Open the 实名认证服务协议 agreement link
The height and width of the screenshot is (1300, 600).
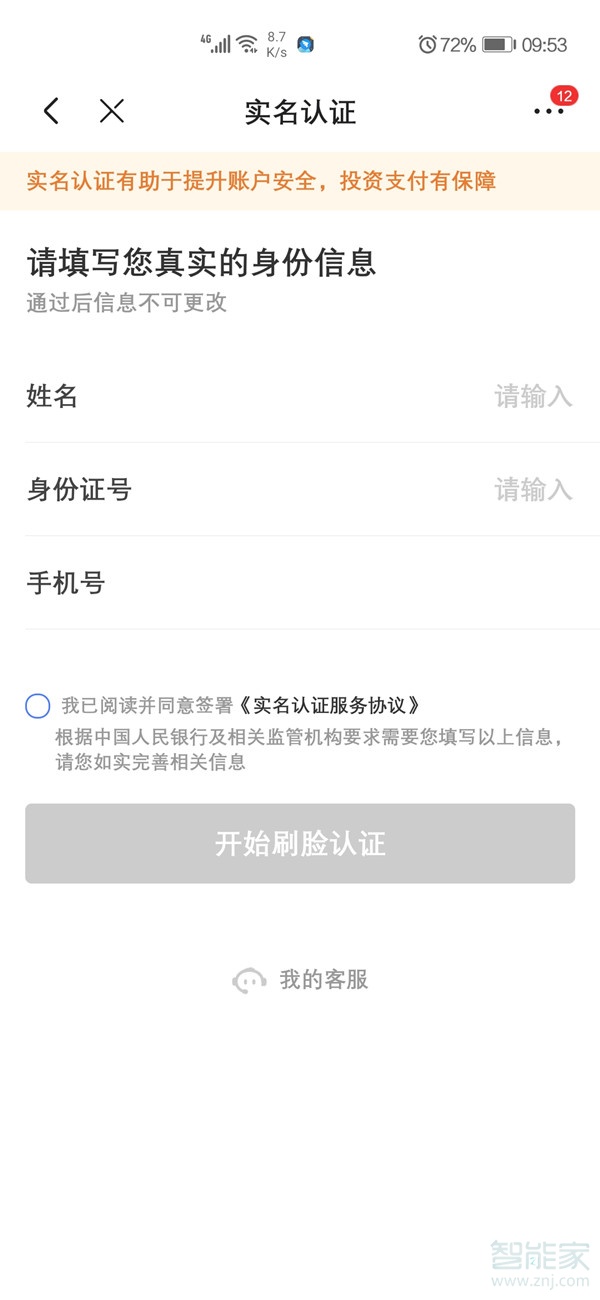coord(330,706)
